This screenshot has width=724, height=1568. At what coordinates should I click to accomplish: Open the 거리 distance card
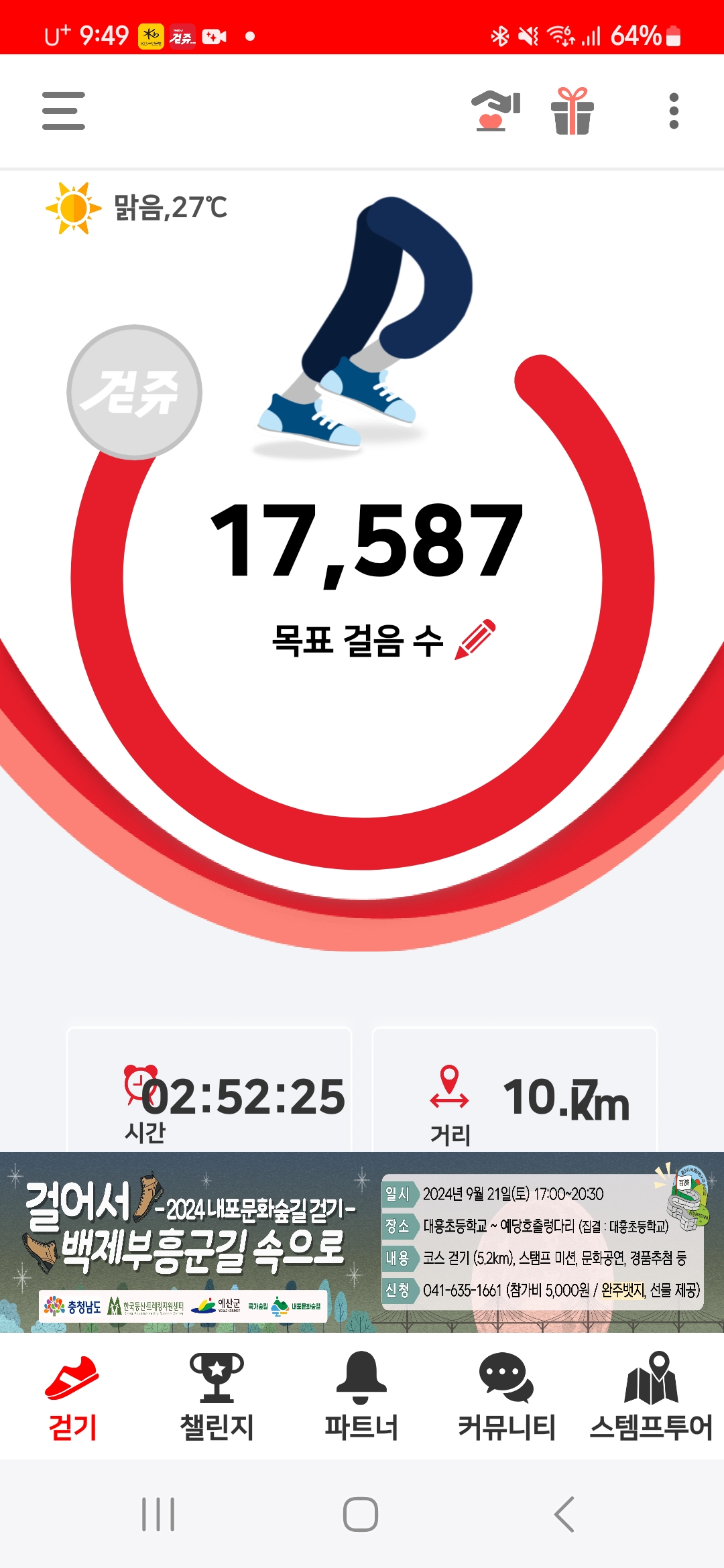tap(515, 1092)
